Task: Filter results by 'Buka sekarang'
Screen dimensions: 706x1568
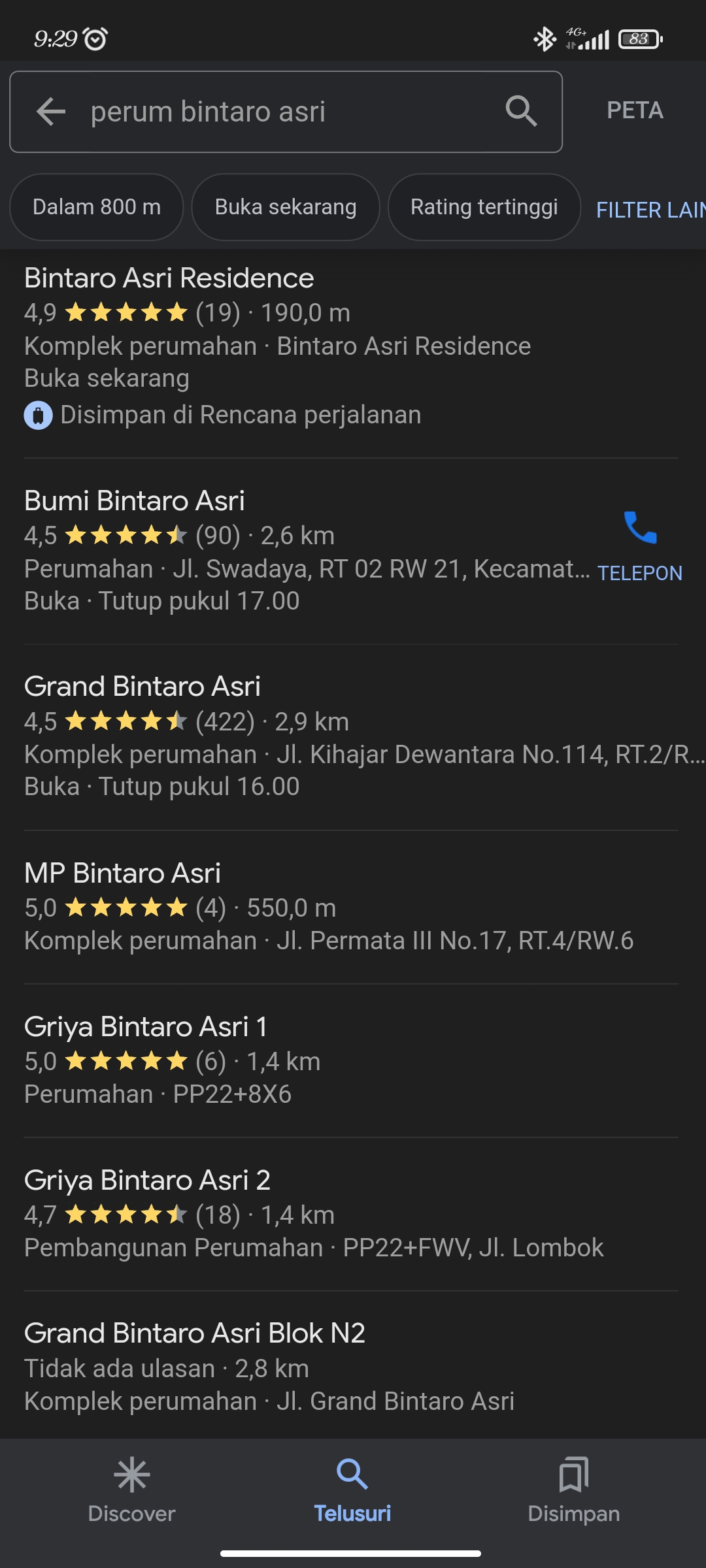Action: tap(286, 207)
